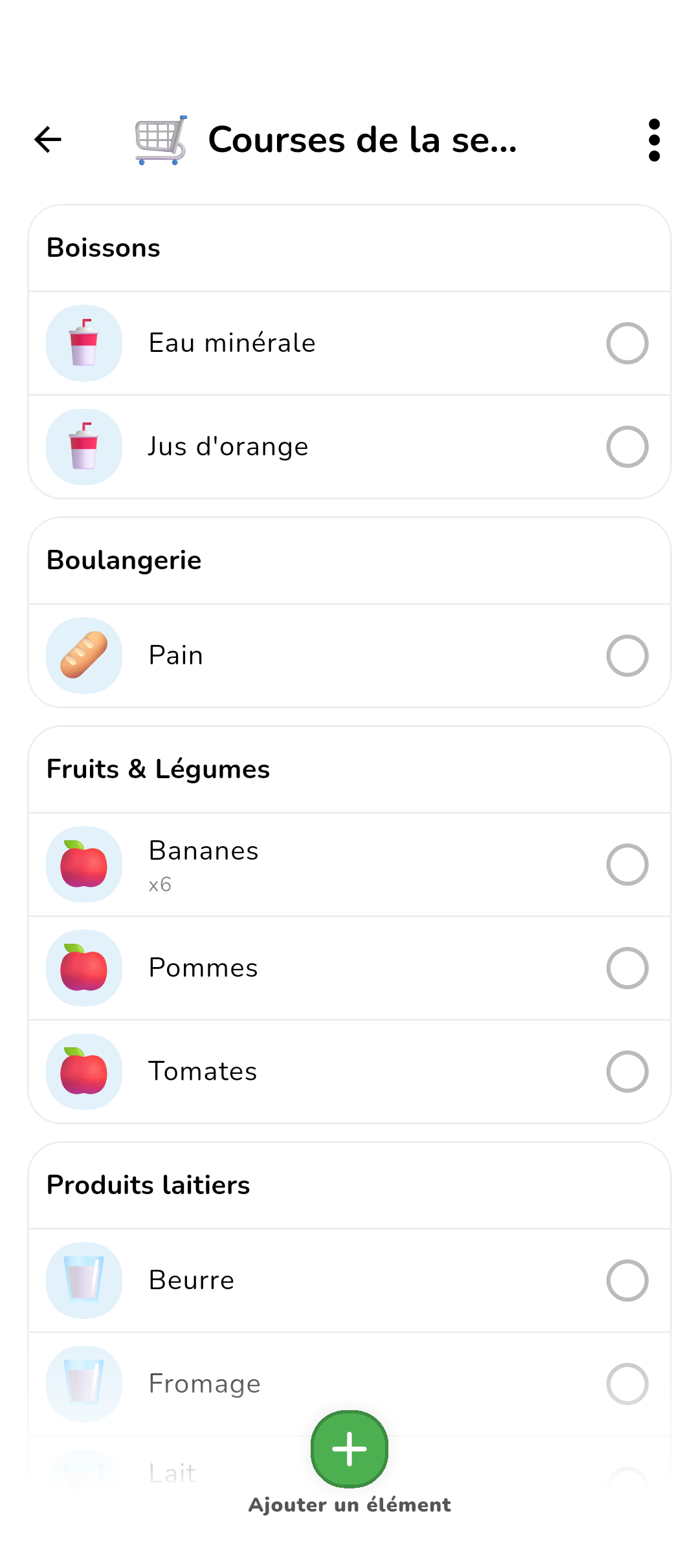Click the milk glass icon beside Beurre
The height and width of the screenshot is (1568, 699).
pyautogui.click(x=84, y=1281)
